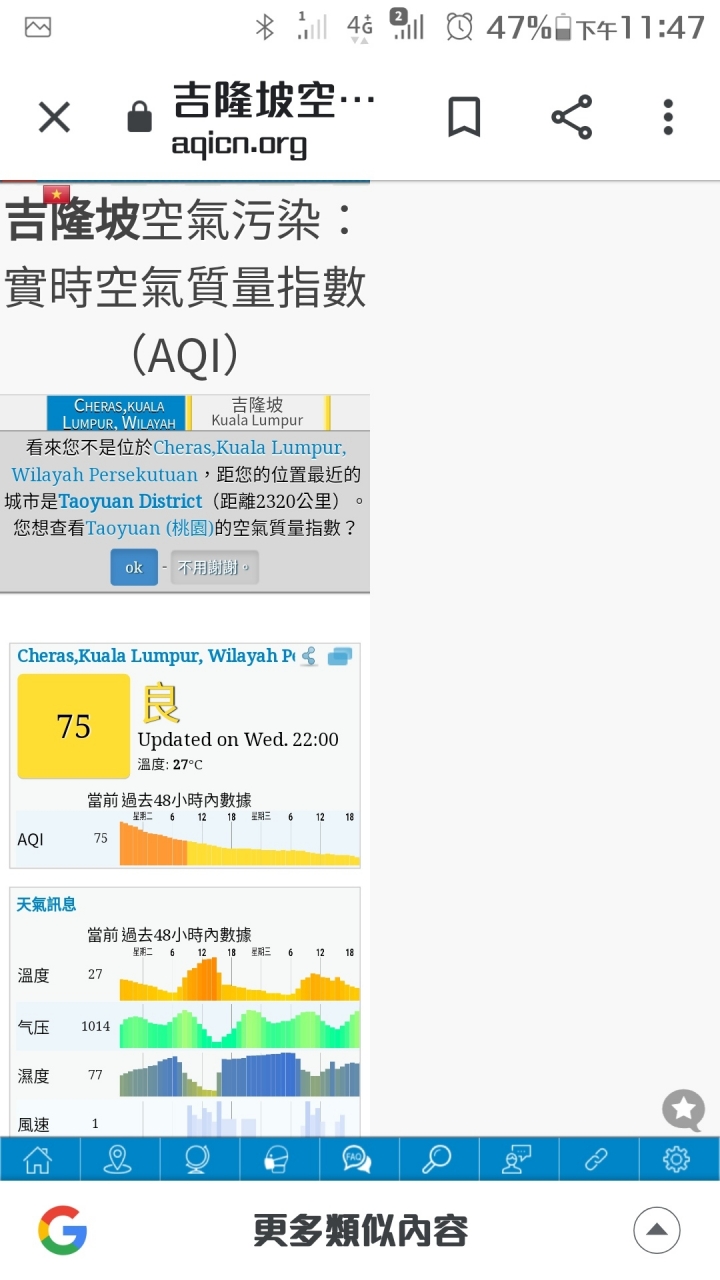
Task: Open settings gear in the bottom toolbar
Action: tap(677, 1159)
